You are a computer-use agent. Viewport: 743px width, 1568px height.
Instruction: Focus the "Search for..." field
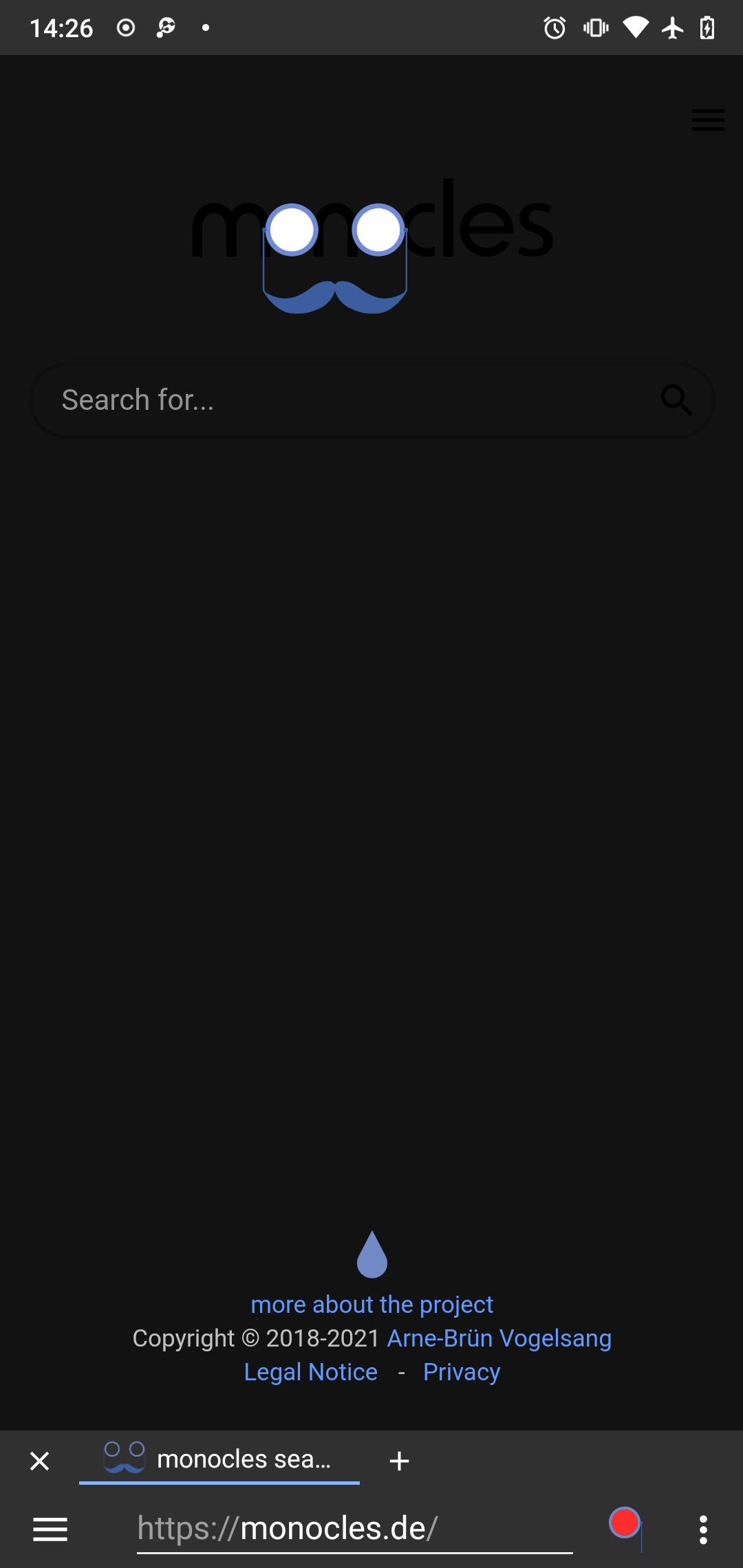point(344,400)
